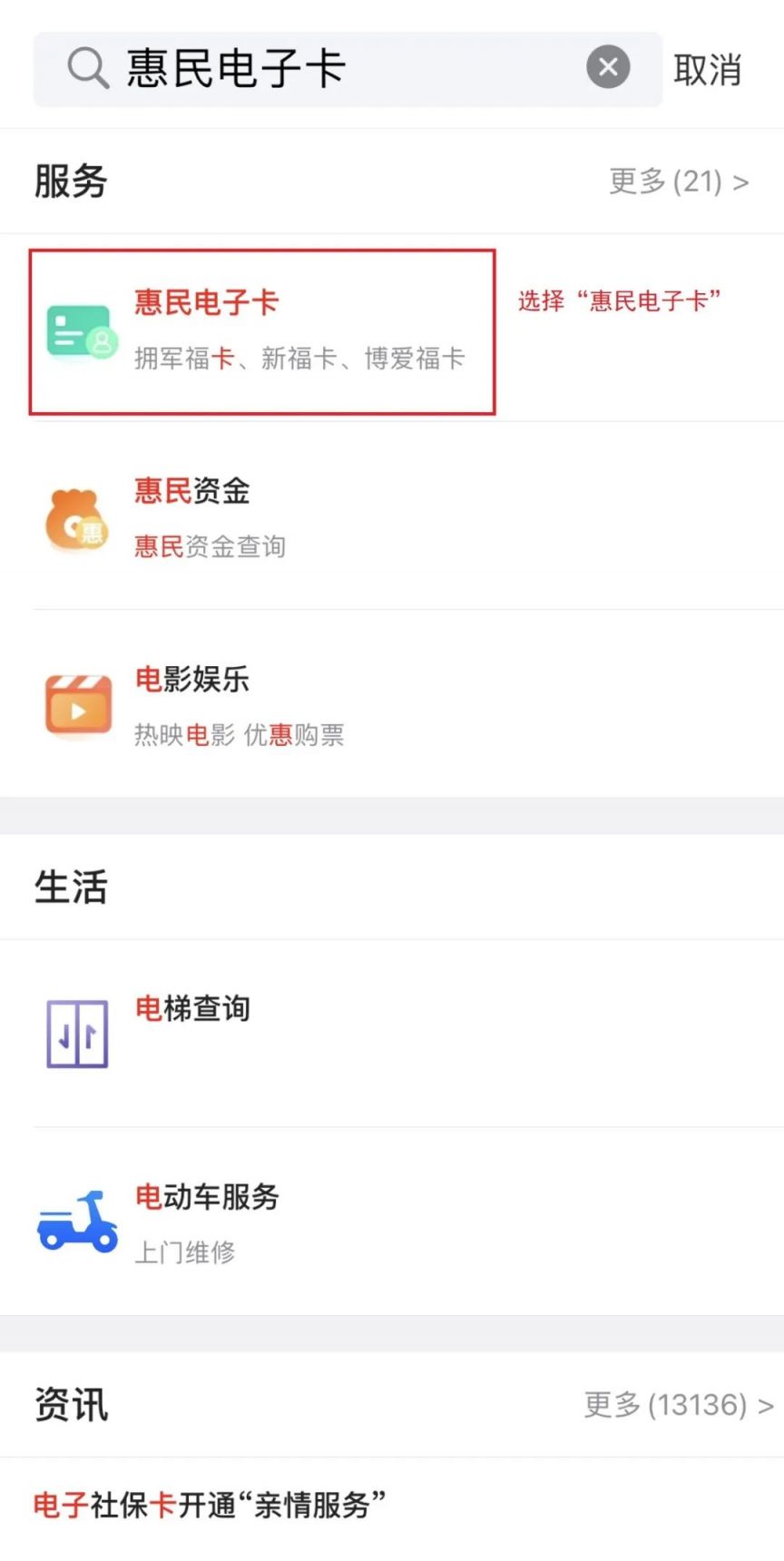
Task: Read the 电子社保卡开通“亲情服务” article
Action: (211, 1505)
